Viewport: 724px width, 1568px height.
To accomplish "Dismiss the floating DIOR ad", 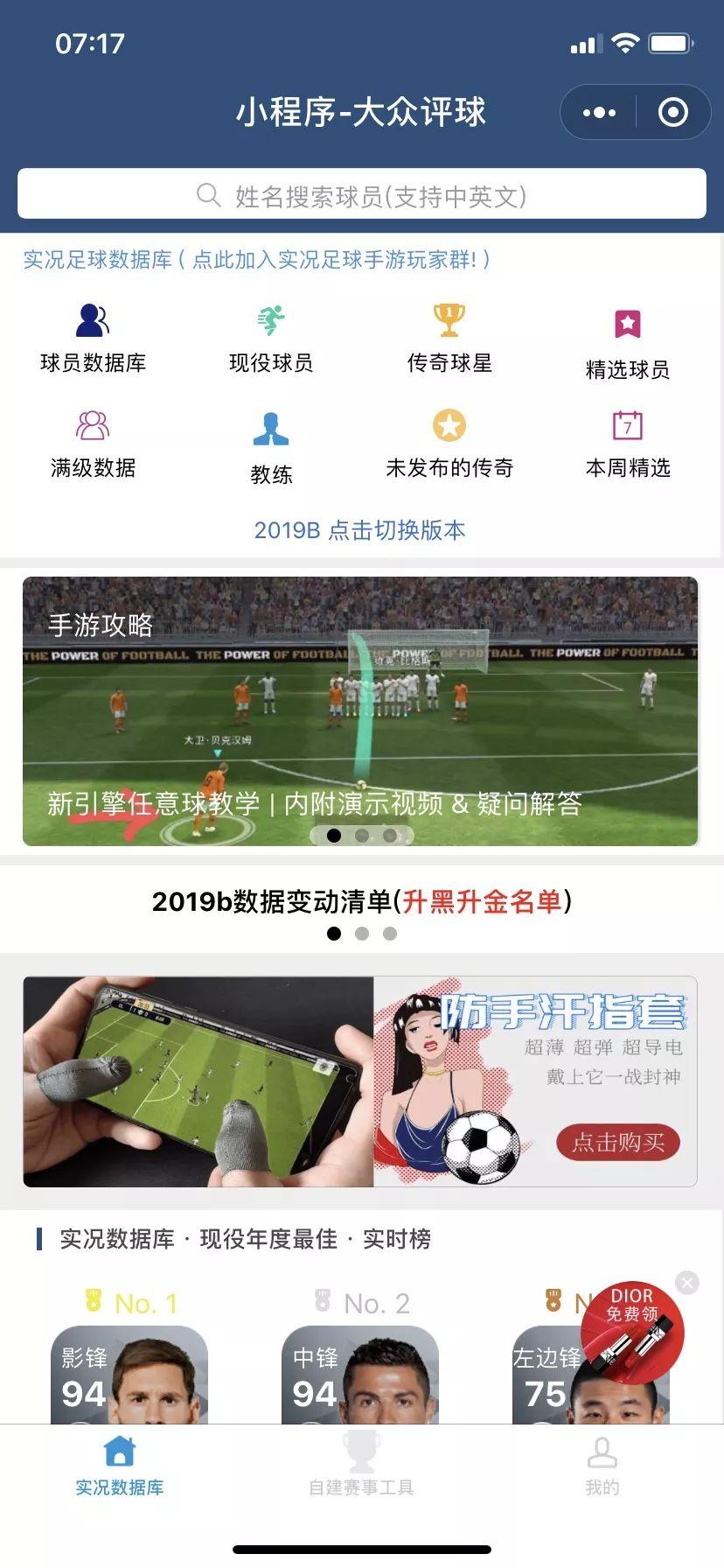I will 687,1283.
